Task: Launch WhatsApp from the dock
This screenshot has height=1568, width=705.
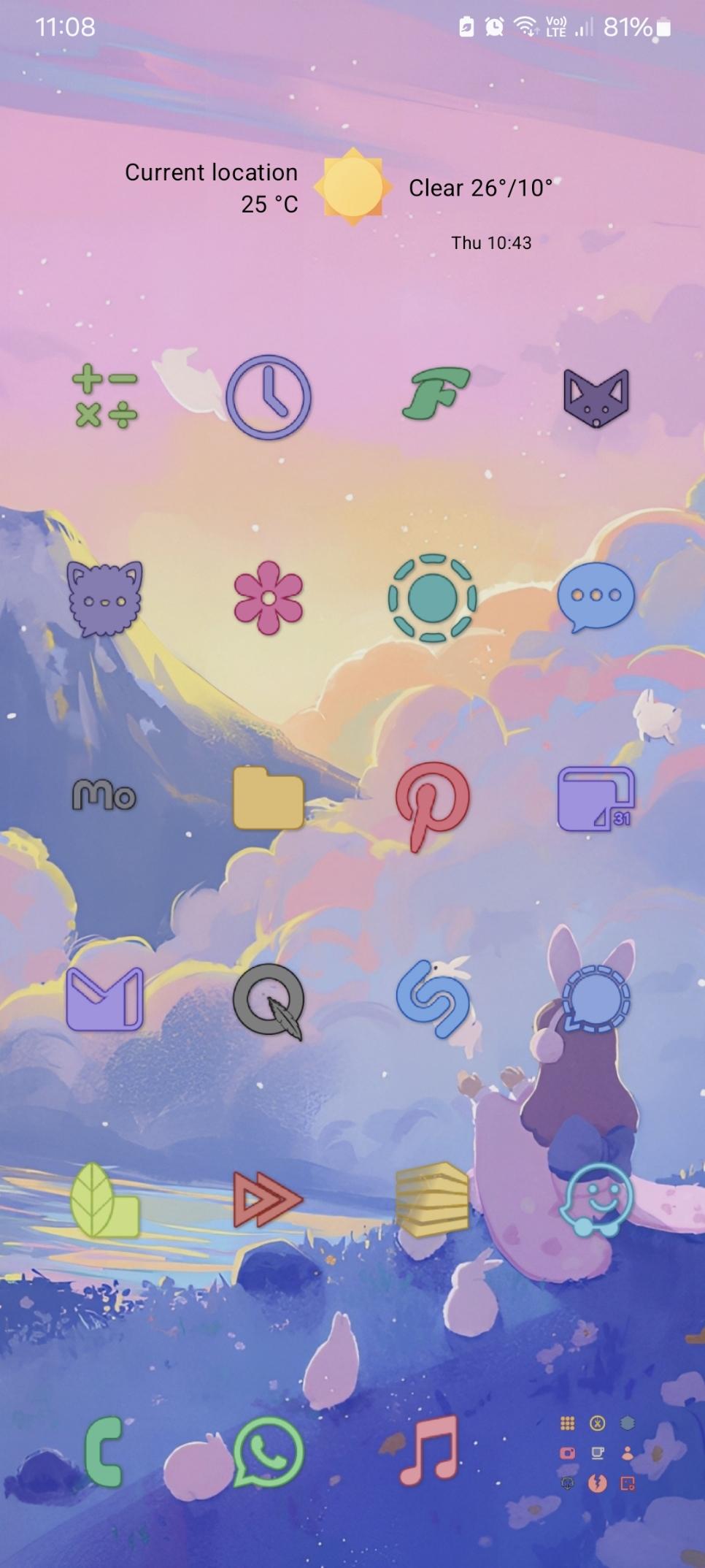Action: tap(269, 1452)
